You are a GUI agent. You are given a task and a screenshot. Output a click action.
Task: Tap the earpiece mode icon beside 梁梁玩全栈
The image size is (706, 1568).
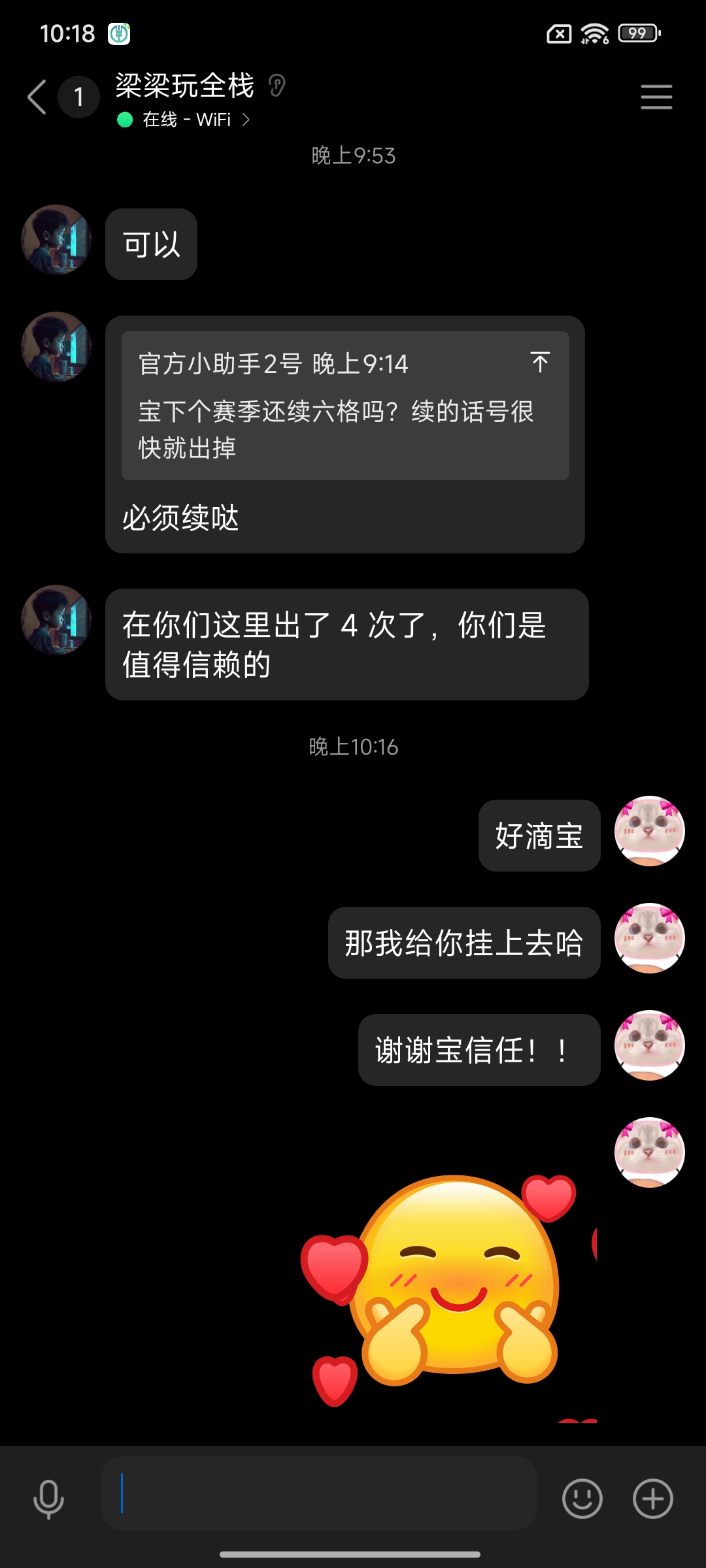coord(277,86)
